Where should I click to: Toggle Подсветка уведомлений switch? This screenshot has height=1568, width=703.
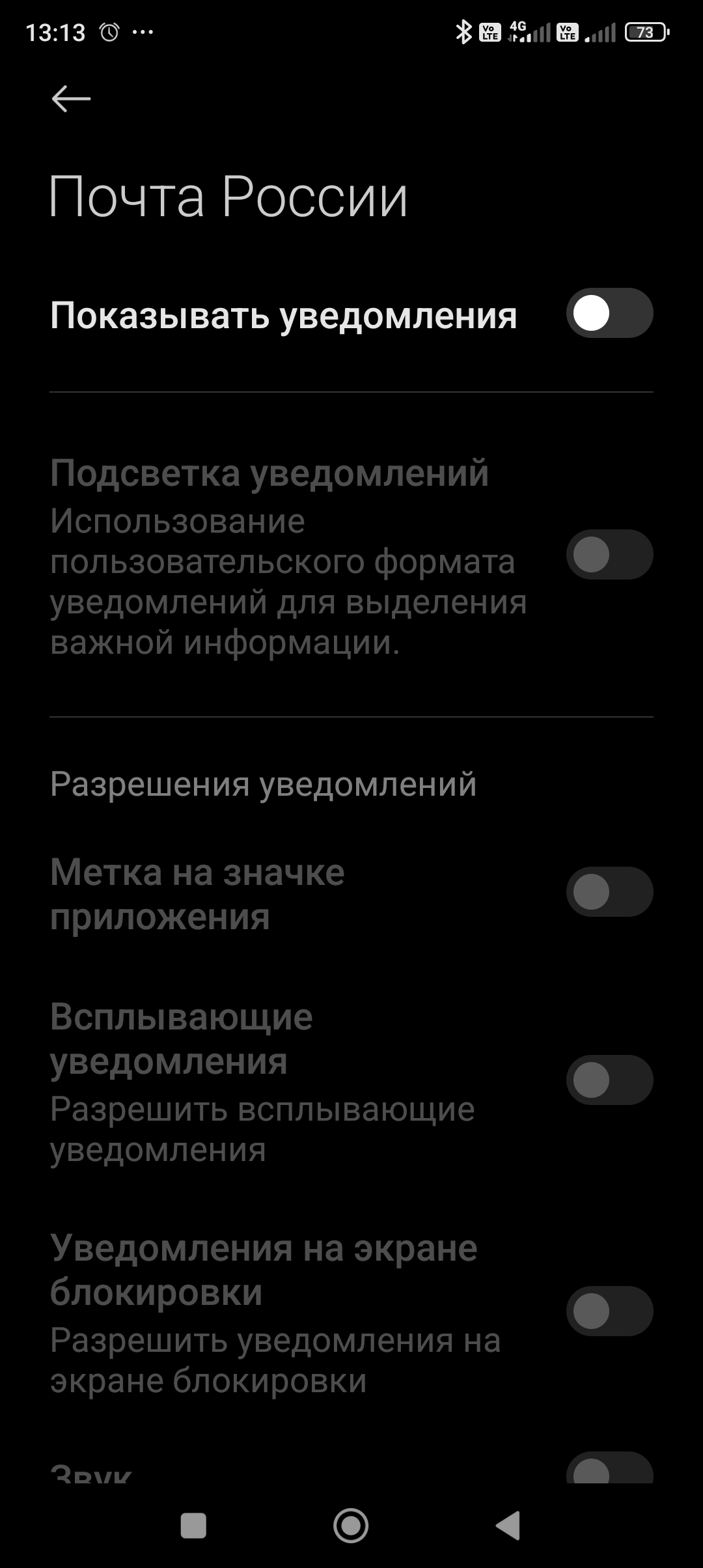[609, 555]
